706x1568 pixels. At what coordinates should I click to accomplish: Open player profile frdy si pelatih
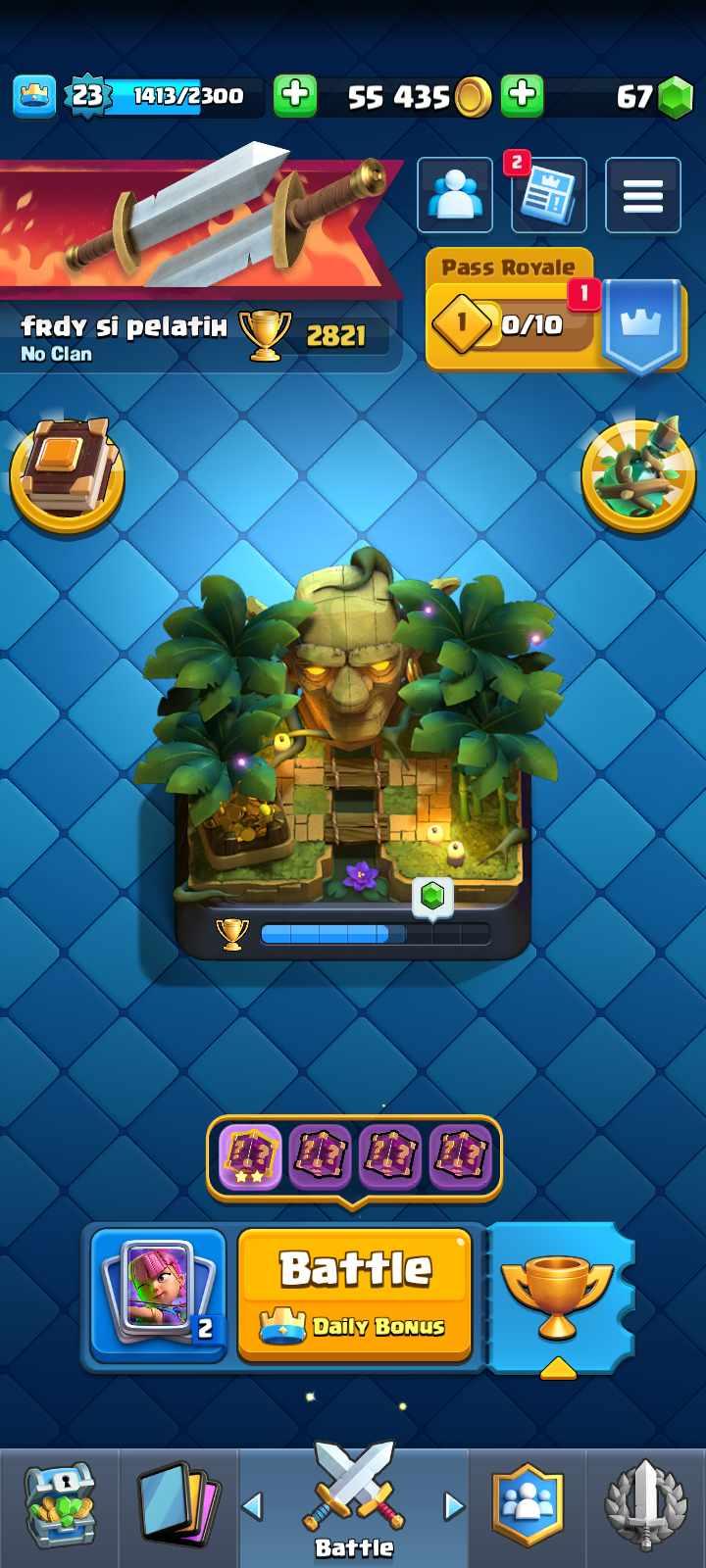(124, 327)
